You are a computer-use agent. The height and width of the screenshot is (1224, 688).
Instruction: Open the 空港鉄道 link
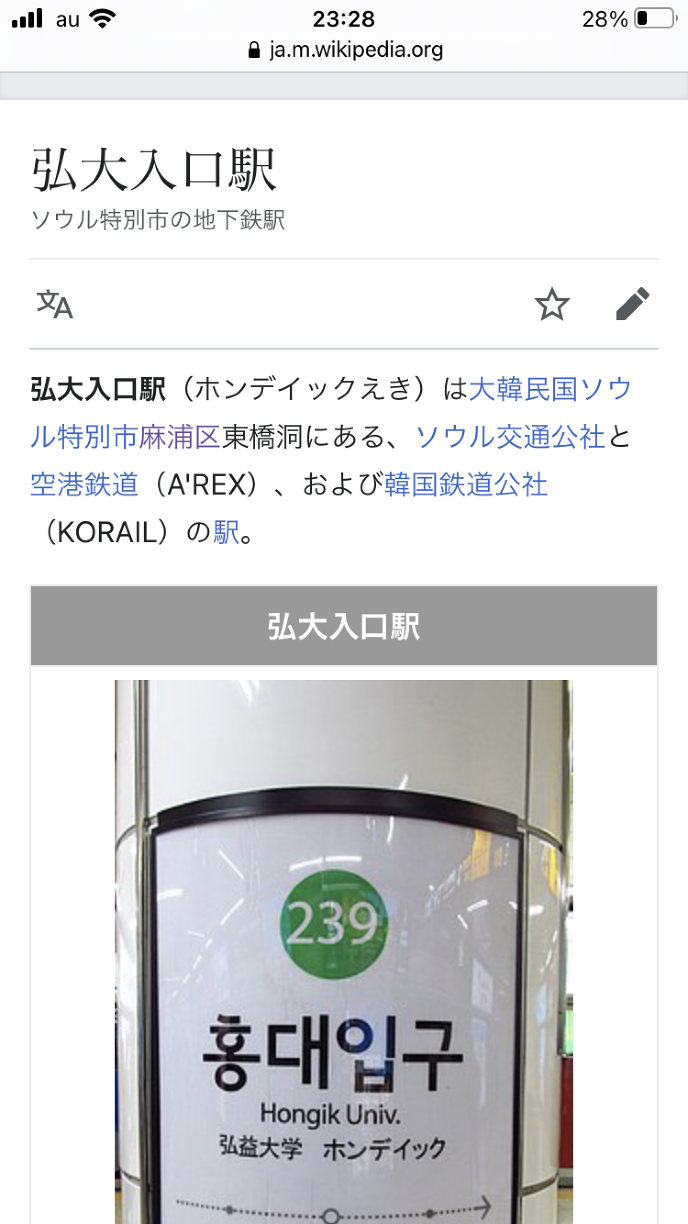tap(84, 484)
